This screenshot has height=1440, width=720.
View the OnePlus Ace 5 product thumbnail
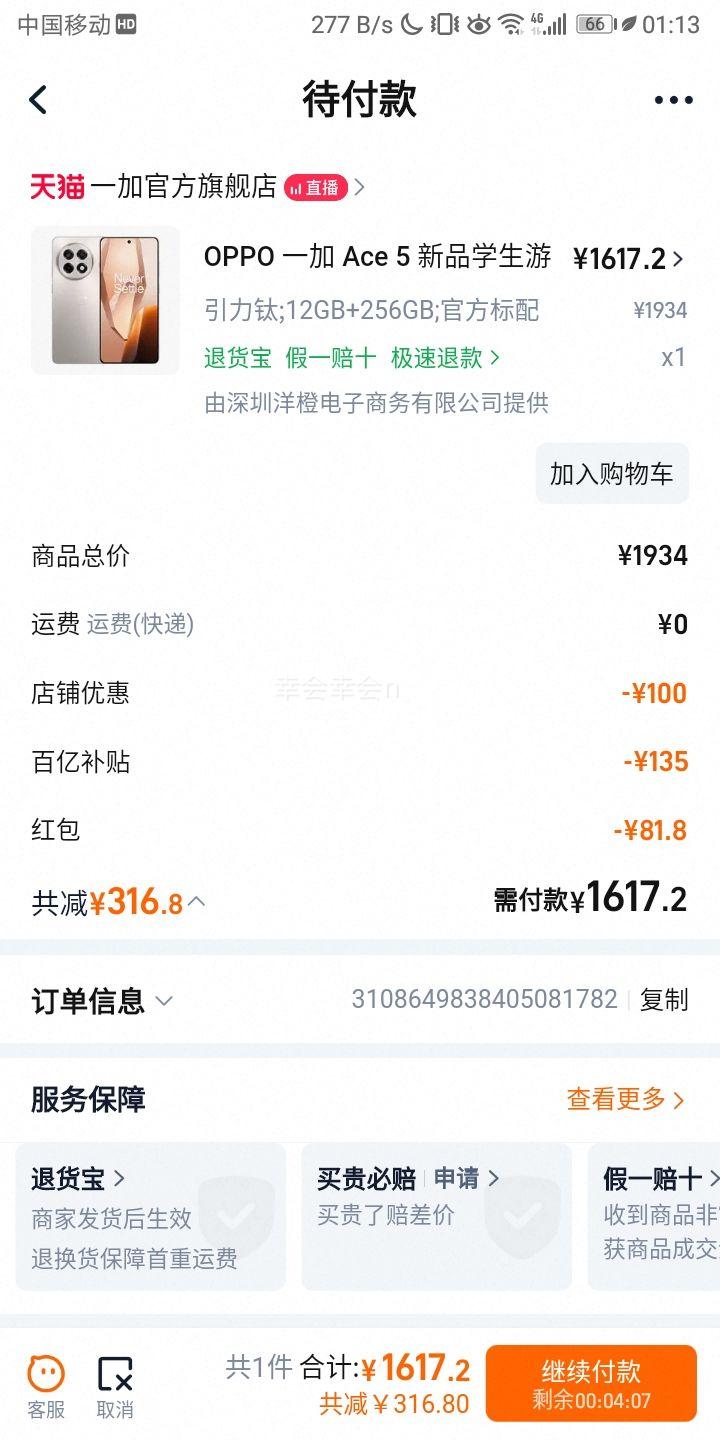pyautogui.click(x=105, y=299)
